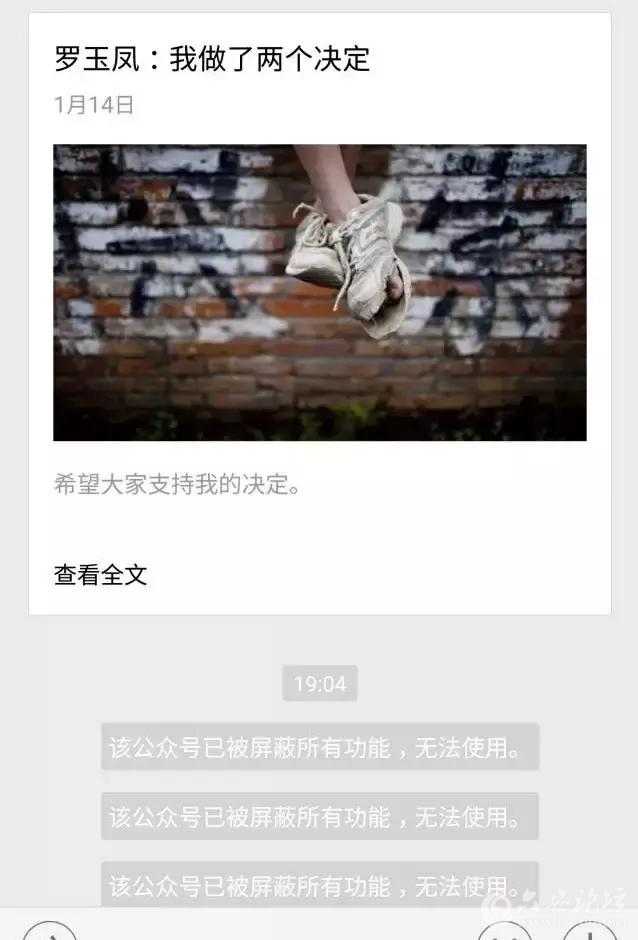
Task: Open the emoji picker in the input bar
Action: pyautogui.click(x=504, y=934)
